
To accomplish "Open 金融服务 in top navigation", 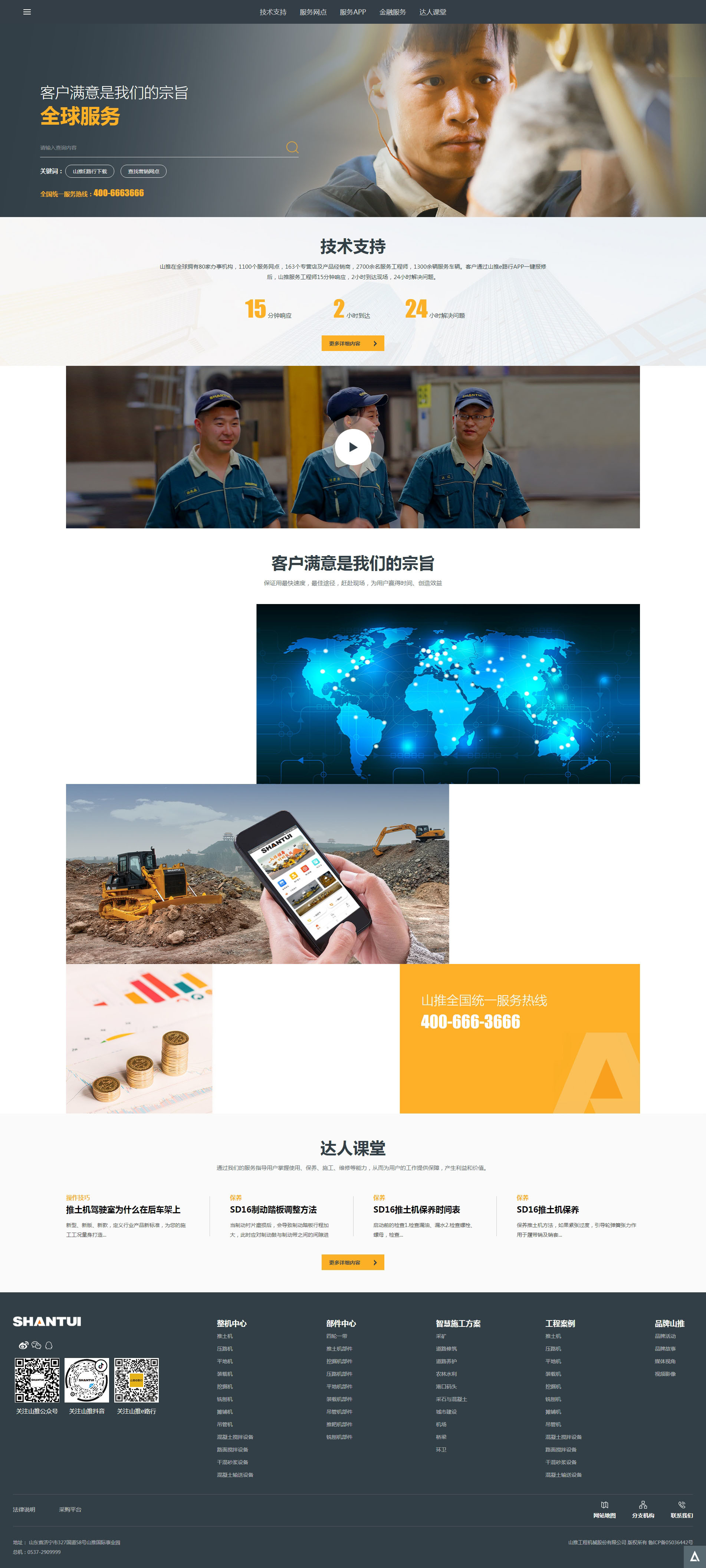I will tap(393, 12).
